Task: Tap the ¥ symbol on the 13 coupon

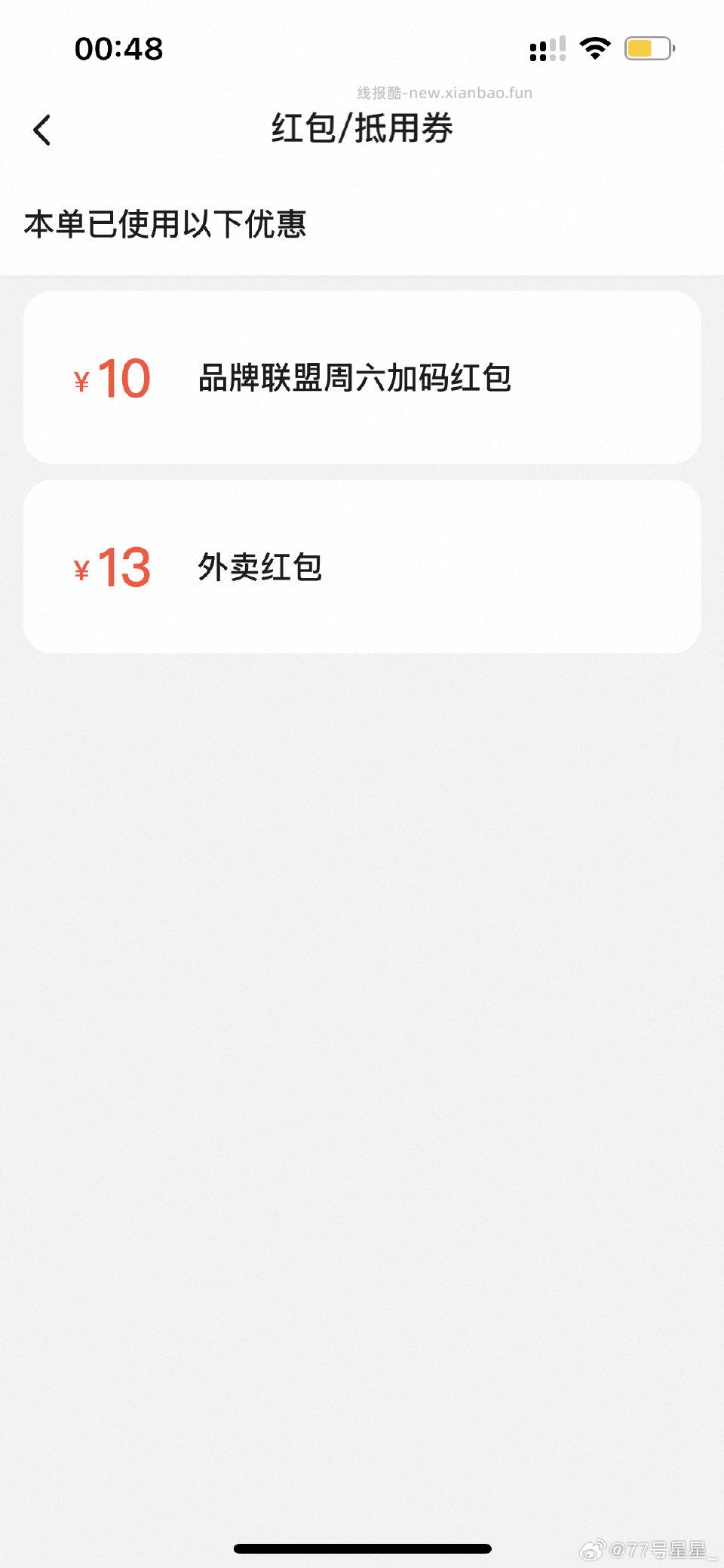Action: (x=81, y=571)
